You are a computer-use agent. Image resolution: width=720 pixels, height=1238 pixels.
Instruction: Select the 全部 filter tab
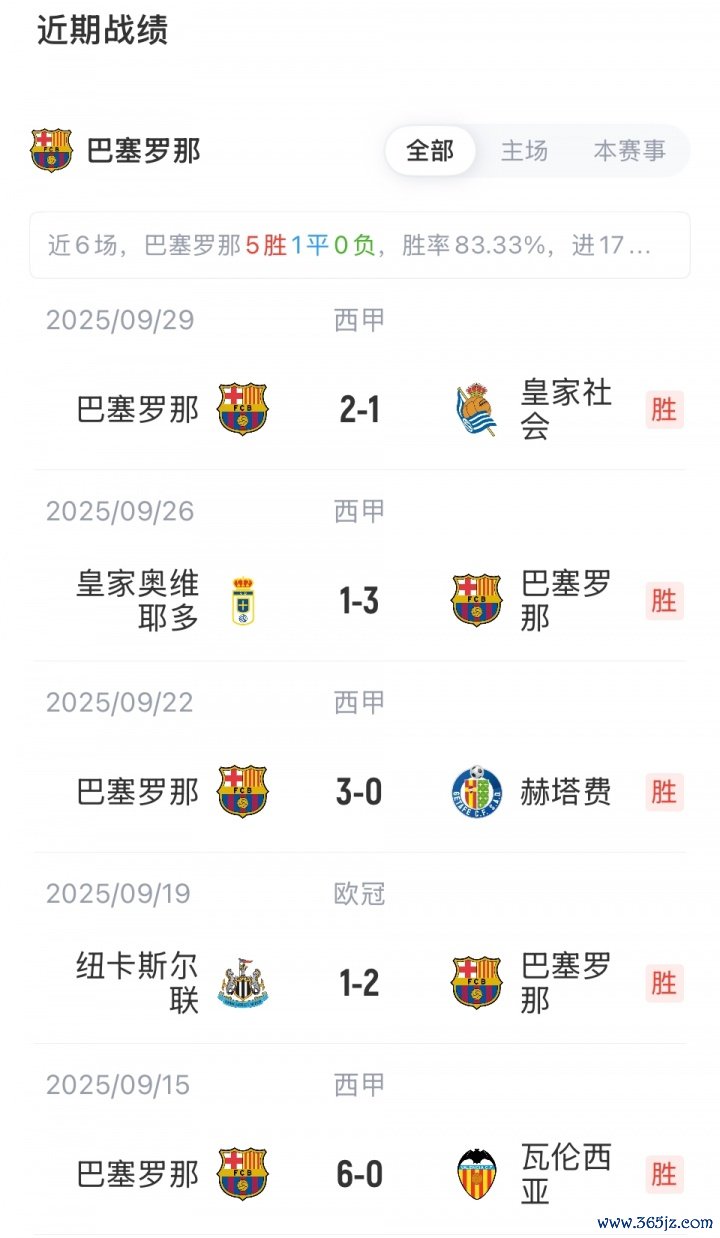pos(430,151)
